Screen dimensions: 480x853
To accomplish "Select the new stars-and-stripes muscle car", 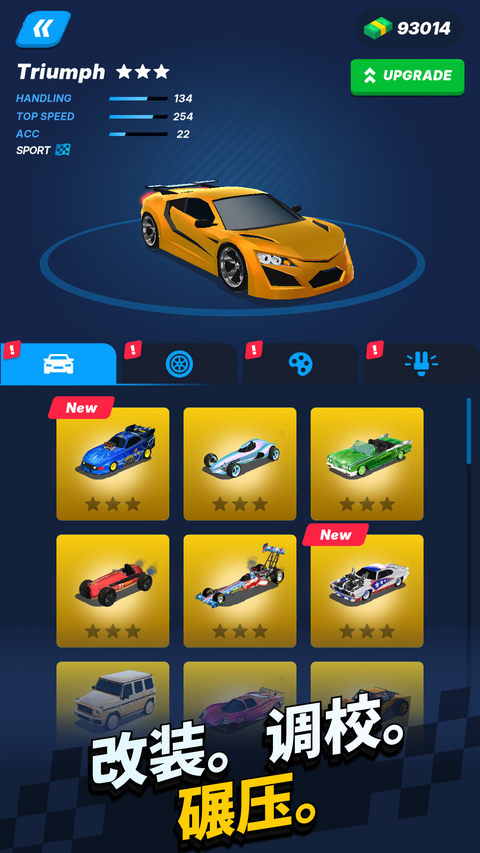I will [x=367, y=591].
